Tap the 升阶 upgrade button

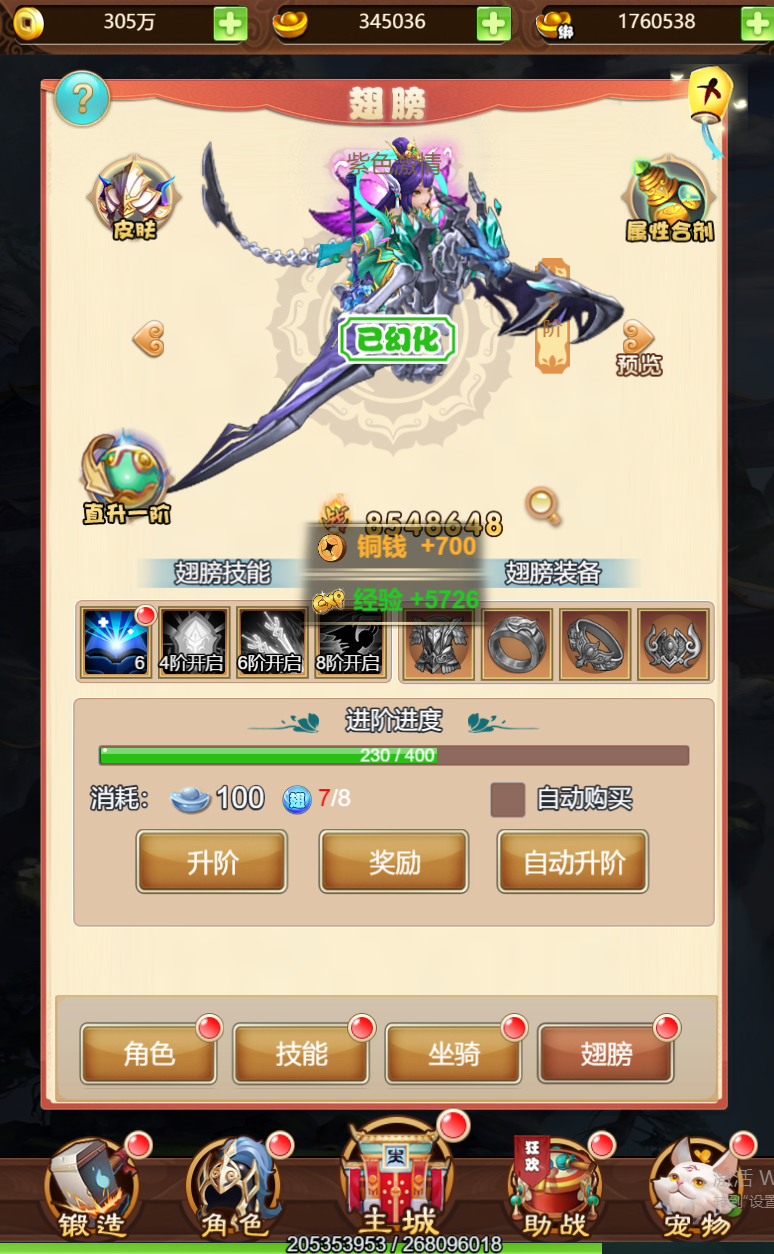pyautogui.click(x=212, y=861)
